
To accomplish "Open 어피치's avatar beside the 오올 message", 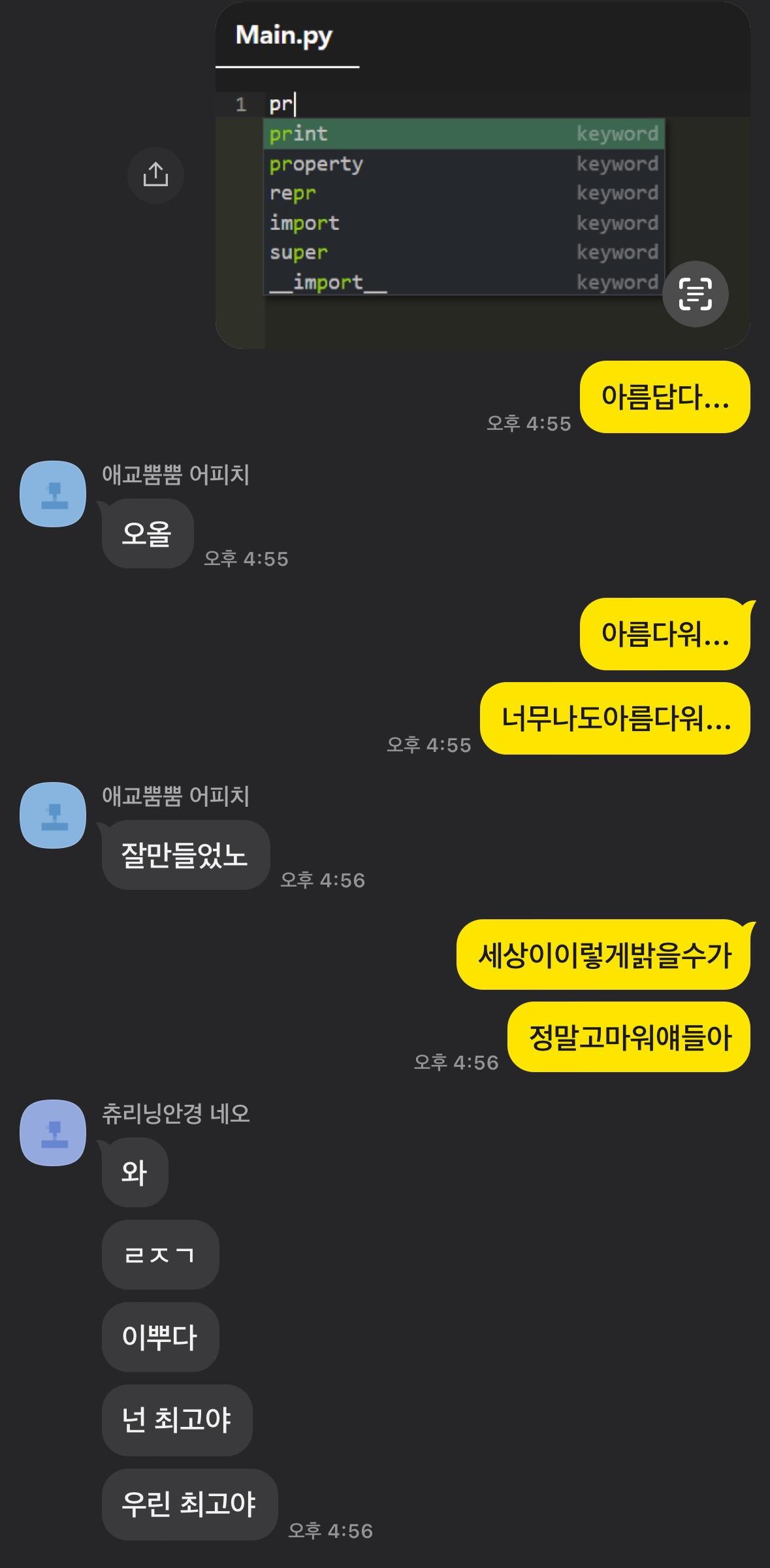I will click(53, 494).
